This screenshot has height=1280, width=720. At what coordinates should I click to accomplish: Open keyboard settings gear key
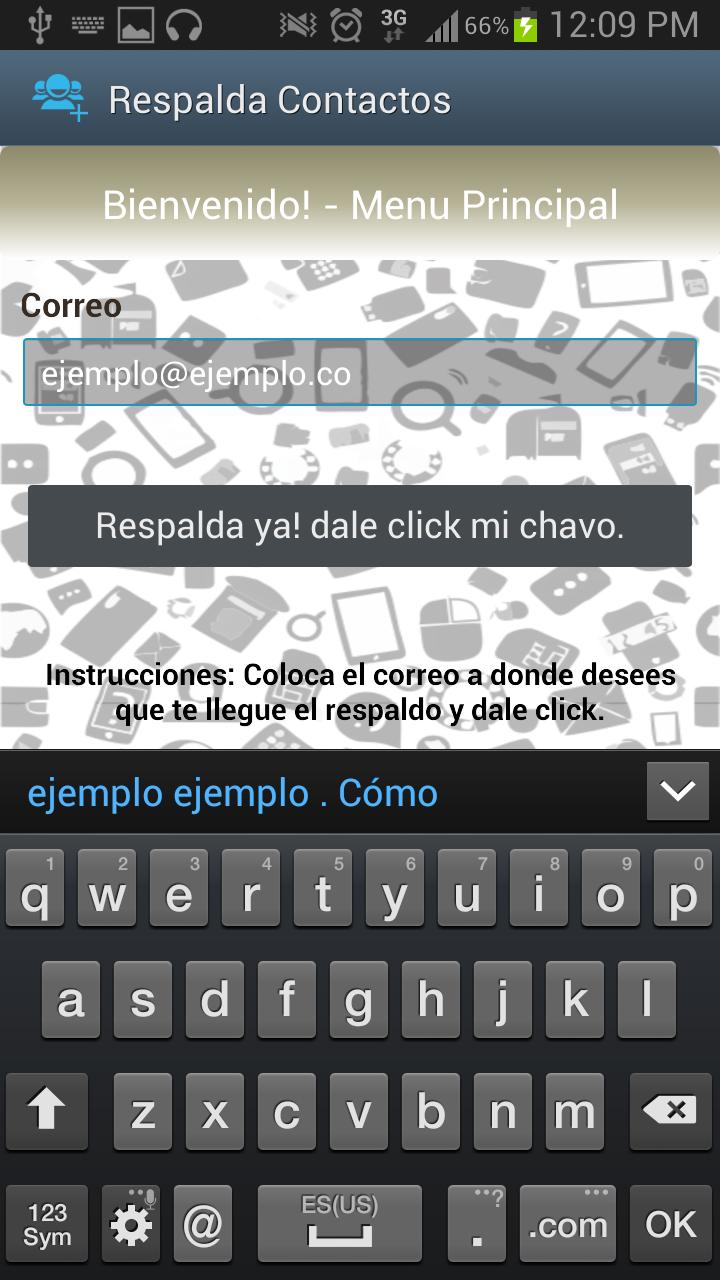131,1224
